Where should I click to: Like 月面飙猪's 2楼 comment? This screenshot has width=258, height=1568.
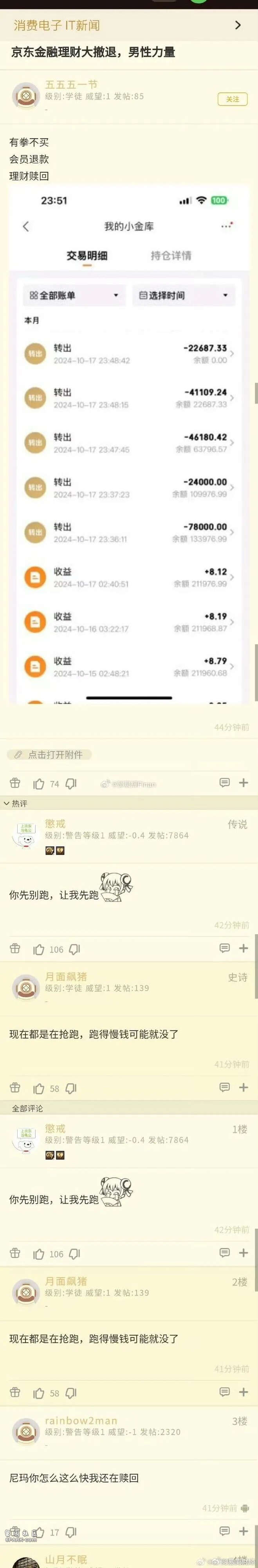39,1393
